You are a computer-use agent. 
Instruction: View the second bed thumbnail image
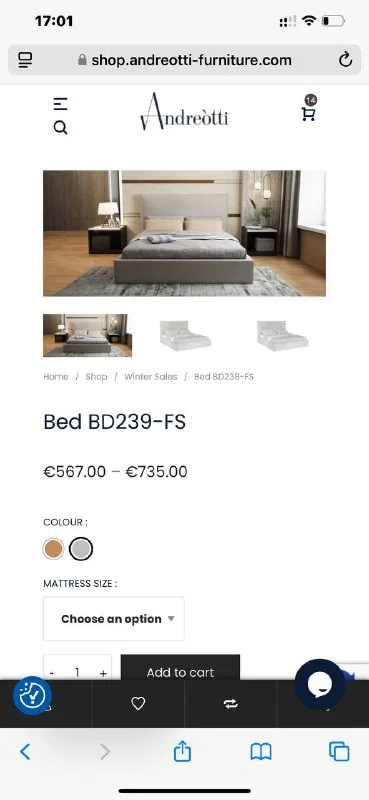pyautogui.click(x=185, y=335)
